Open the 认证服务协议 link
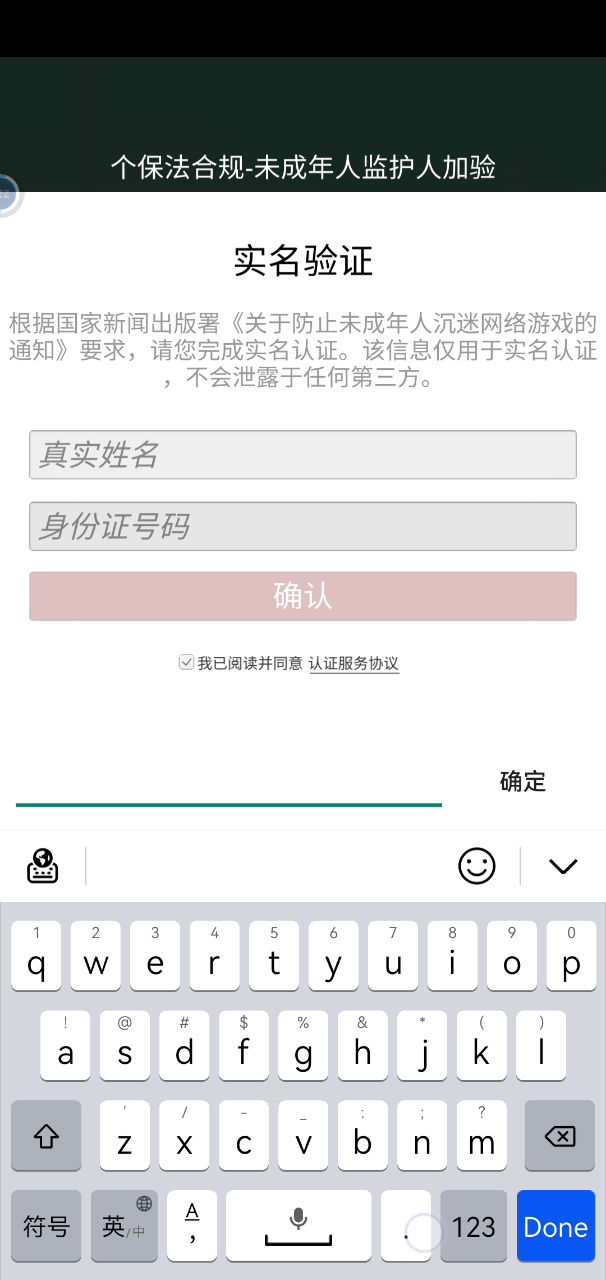The width and height of the screenshot is (606, 1280). pyautogui.click(x=353, y=663)
